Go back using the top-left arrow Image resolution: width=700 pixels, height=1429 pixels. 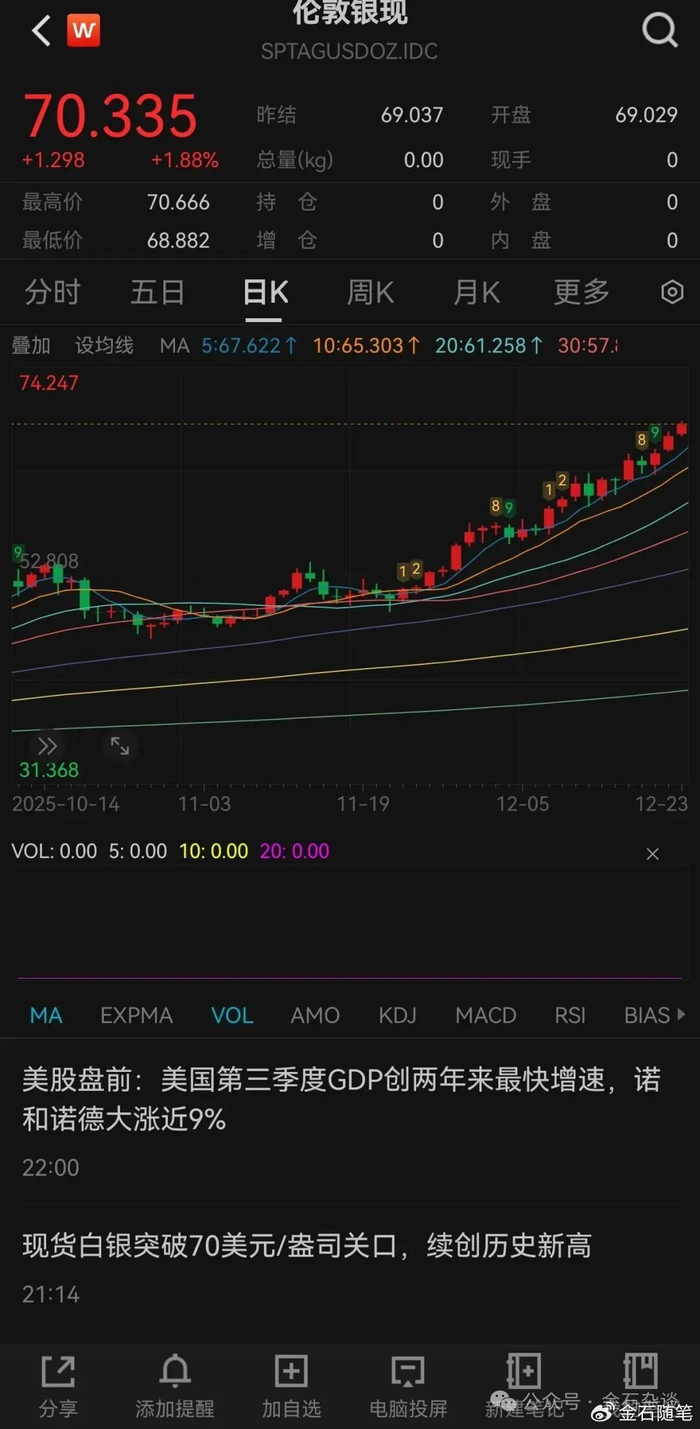(41, 31)
